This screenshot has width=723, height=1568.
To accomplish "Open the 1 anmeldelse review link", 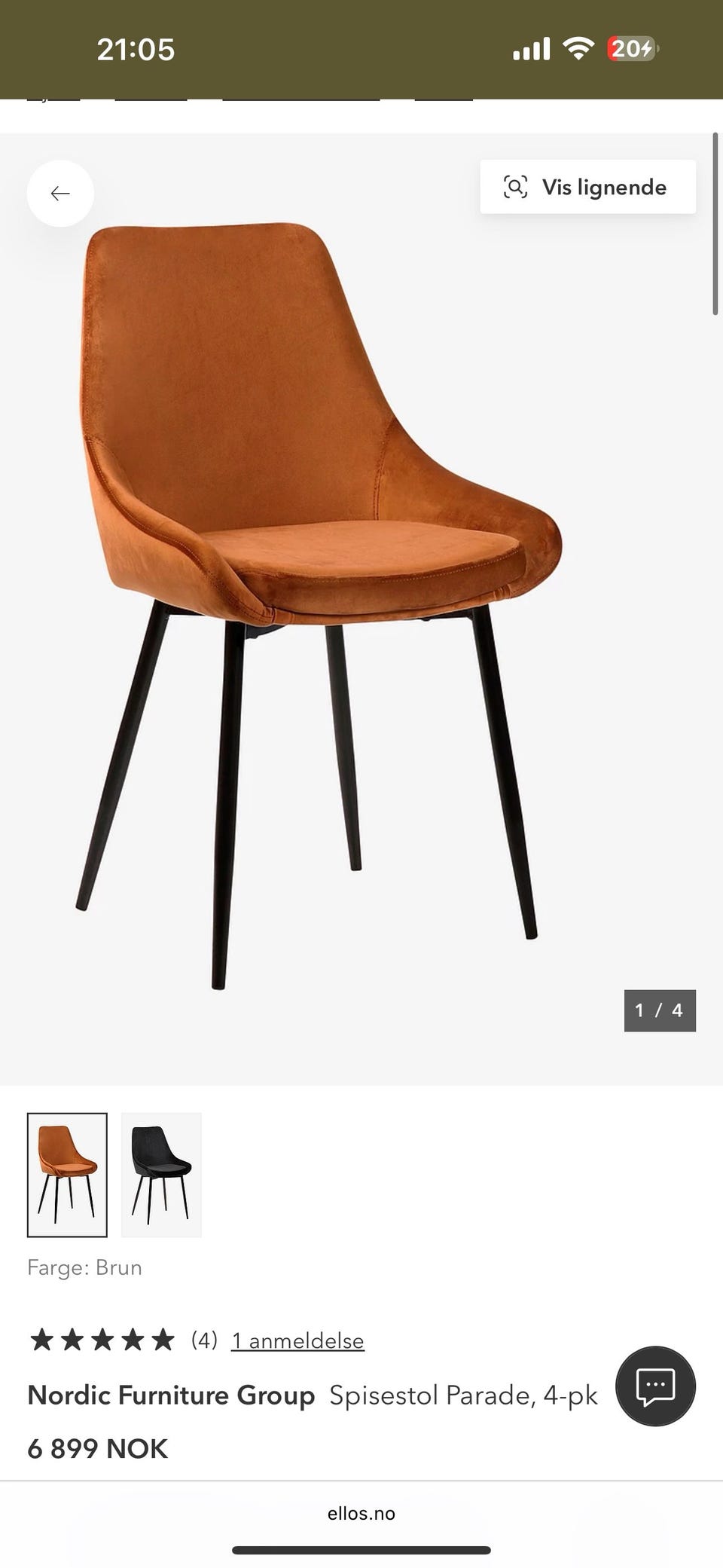I will (297, 1340).
